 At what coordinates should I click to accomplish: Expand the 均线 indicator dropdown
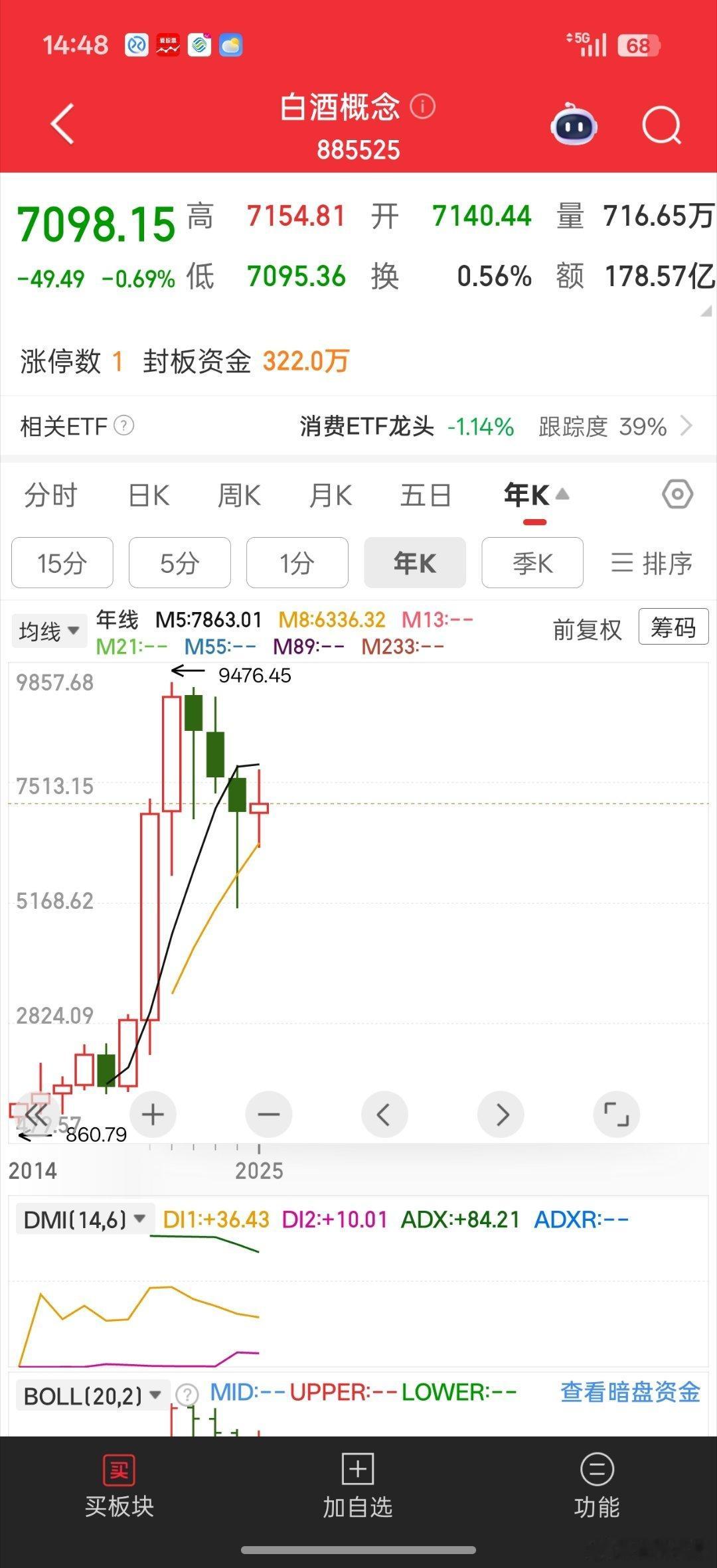pos(49,631)
